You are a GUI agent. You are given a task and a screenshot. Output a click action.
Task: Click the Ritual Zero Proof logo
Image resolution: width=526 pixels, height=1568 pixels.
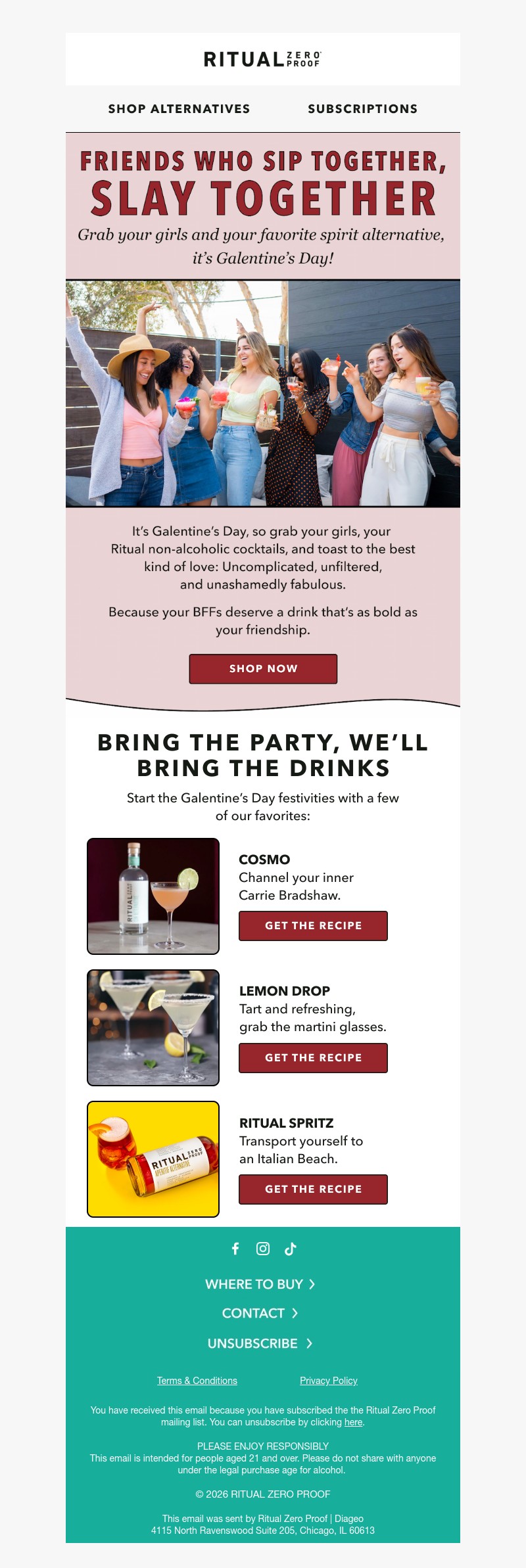tap(262, 59)
